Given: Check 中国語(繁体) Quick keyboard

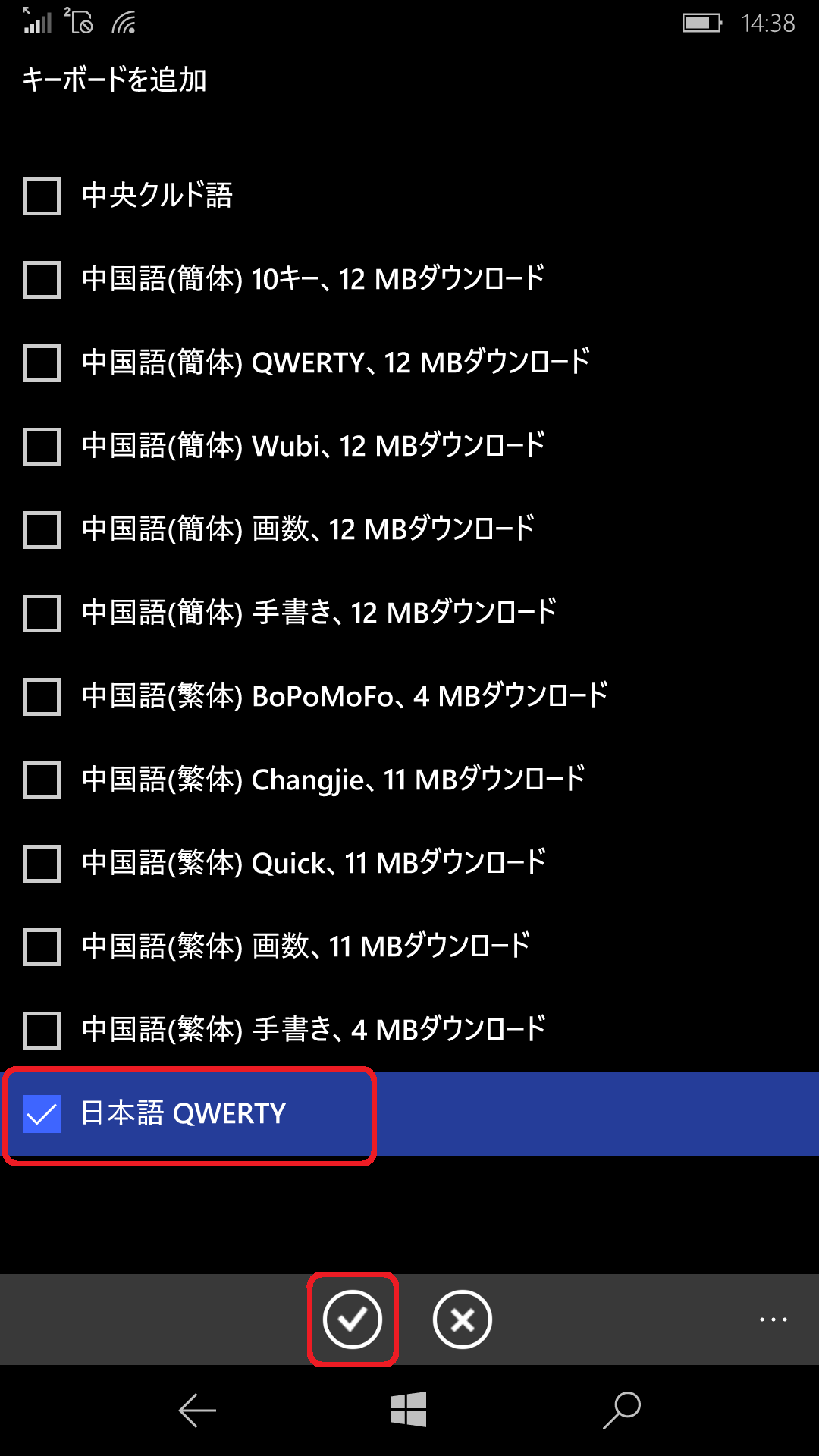Looking at the screenshot, I should [x=42, y=864].
